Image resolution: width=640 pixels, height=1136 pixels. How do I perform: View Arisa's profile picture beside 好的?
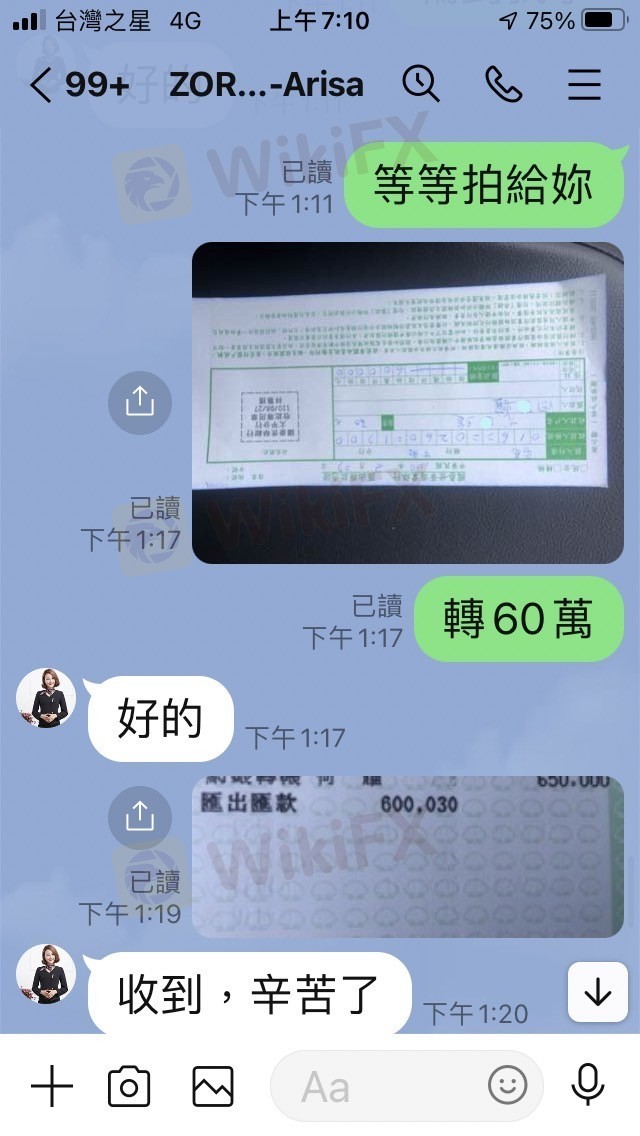click(x=46, y=698)
